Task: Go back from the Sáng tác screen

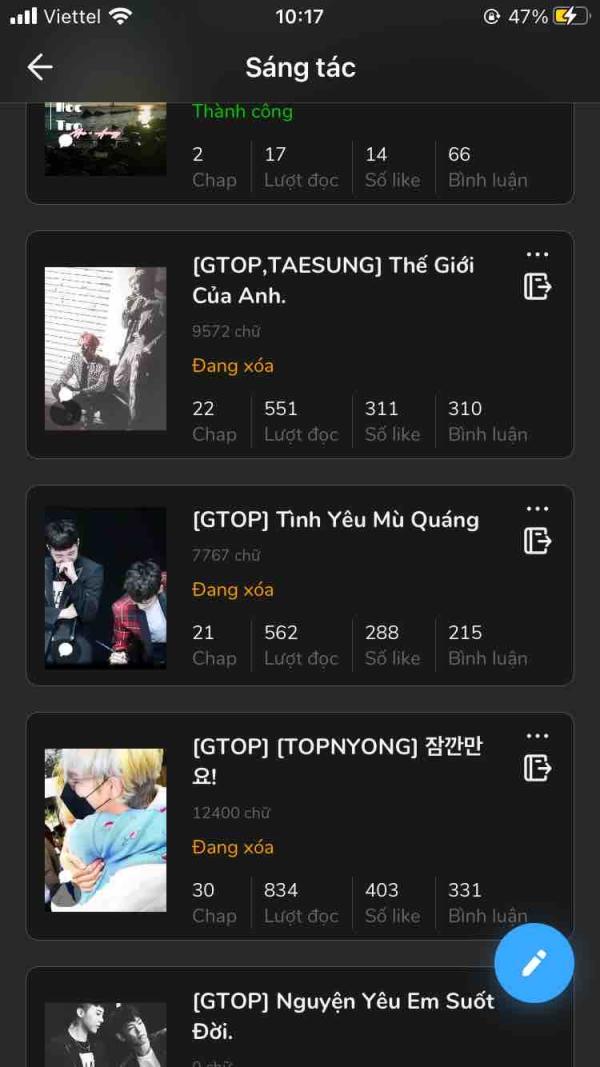Action: (40, 67)
